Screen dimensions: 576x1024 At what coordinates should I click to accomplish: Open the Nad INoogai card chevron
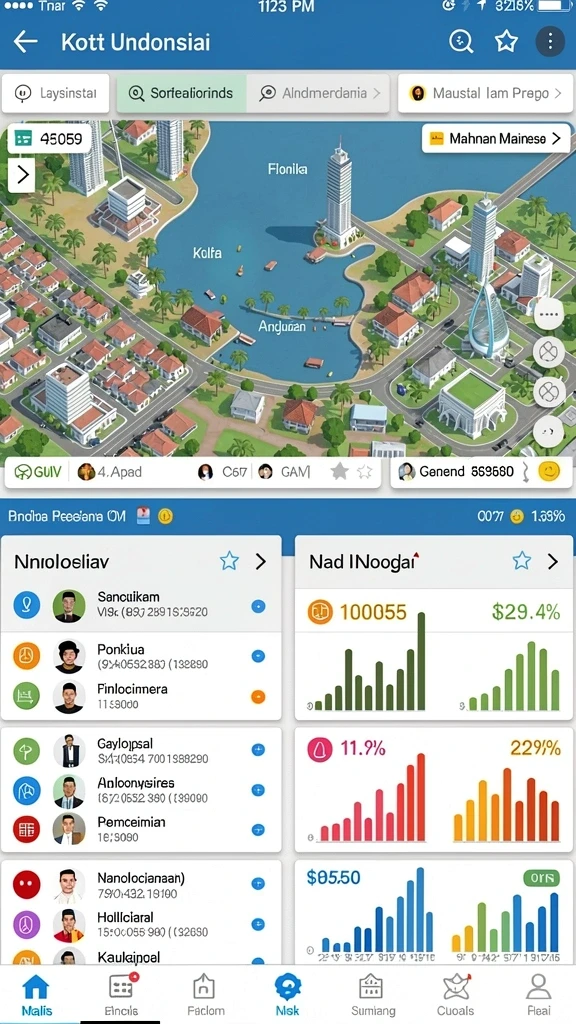tap(552, 561)
